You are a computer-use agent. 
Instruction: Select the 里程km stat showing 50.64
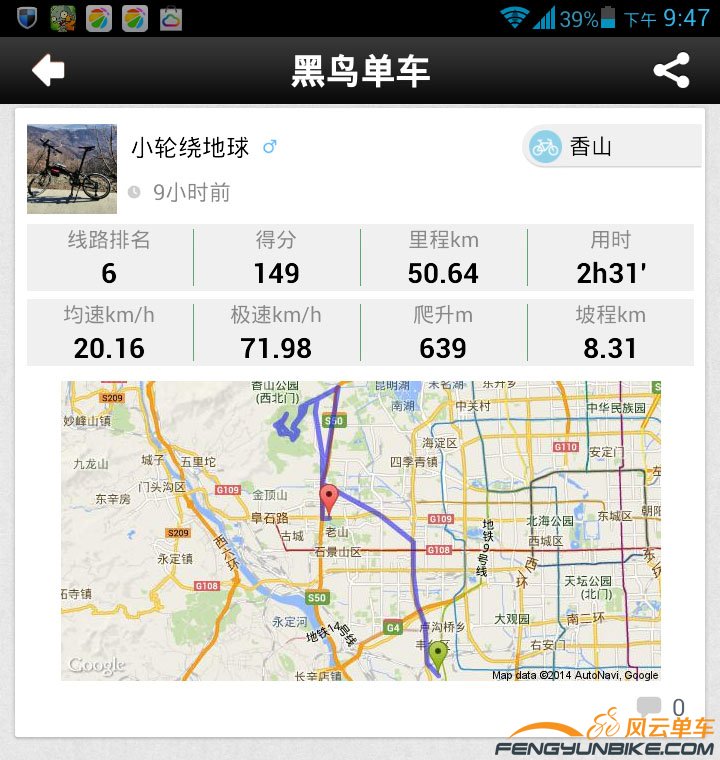point(443,256)
